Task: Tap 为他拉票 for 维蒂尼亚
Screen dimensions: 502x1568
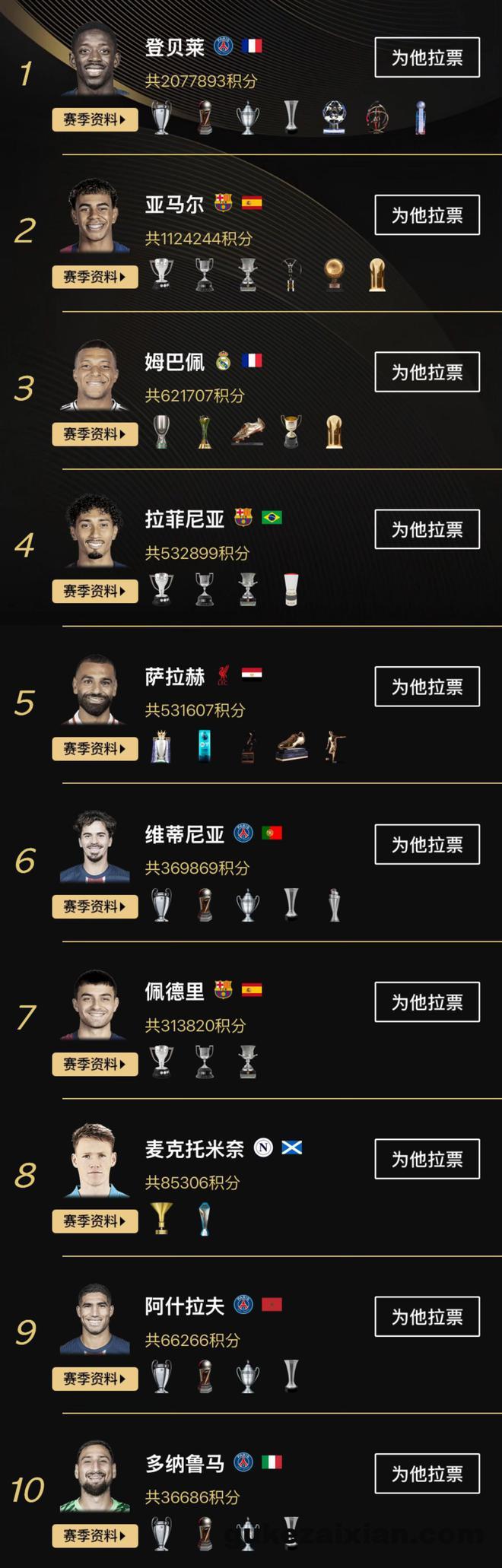Action: click(x=427, y=844)
